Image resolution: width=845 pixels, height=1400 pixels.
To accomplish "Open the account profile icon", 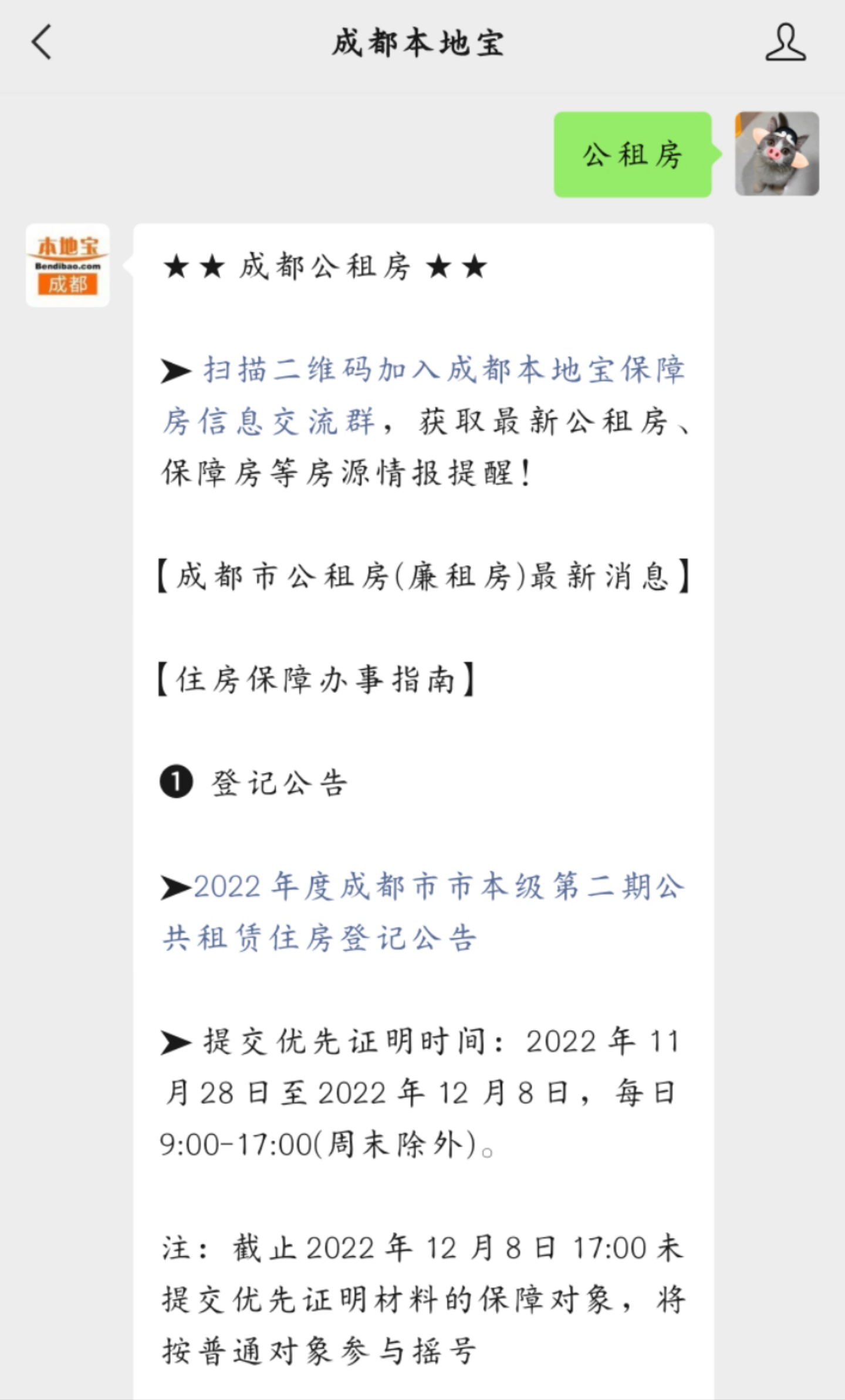I will pyautogui.click(x=785, y=42).
